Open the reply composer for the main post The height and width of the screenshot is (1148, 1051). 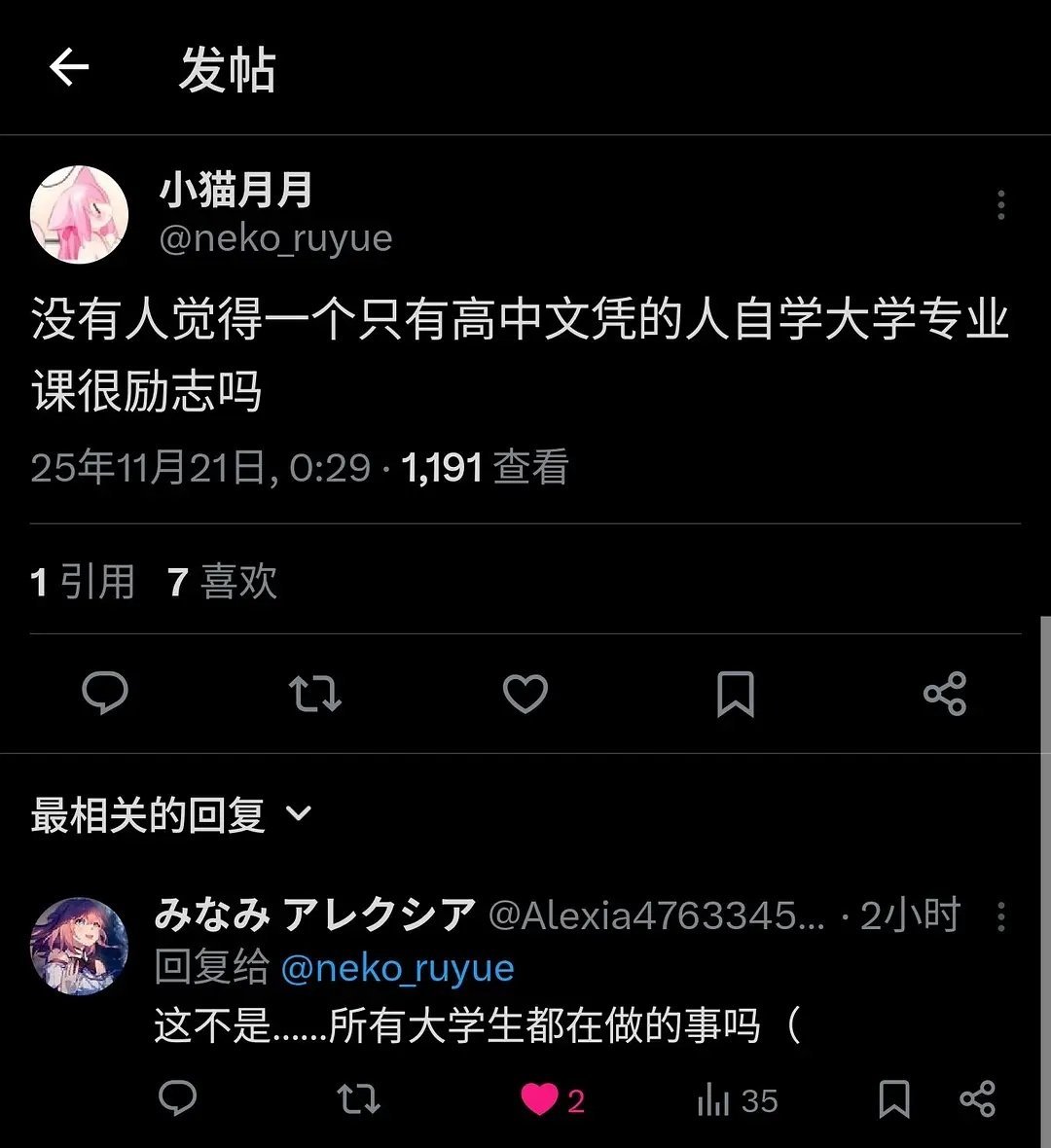pyautogui.click(x=105, y=694)
